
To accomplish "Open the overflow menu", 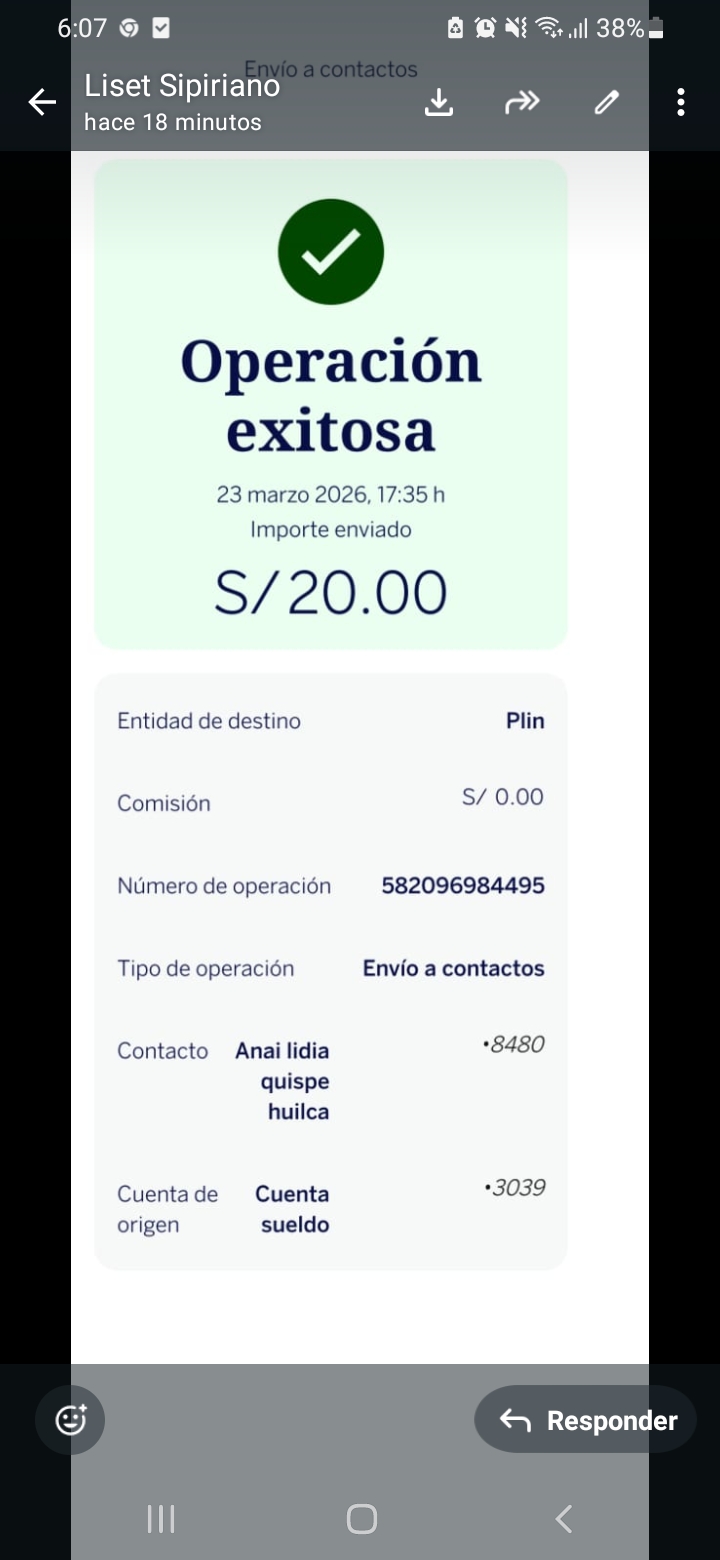I will [x=680, y=102].
